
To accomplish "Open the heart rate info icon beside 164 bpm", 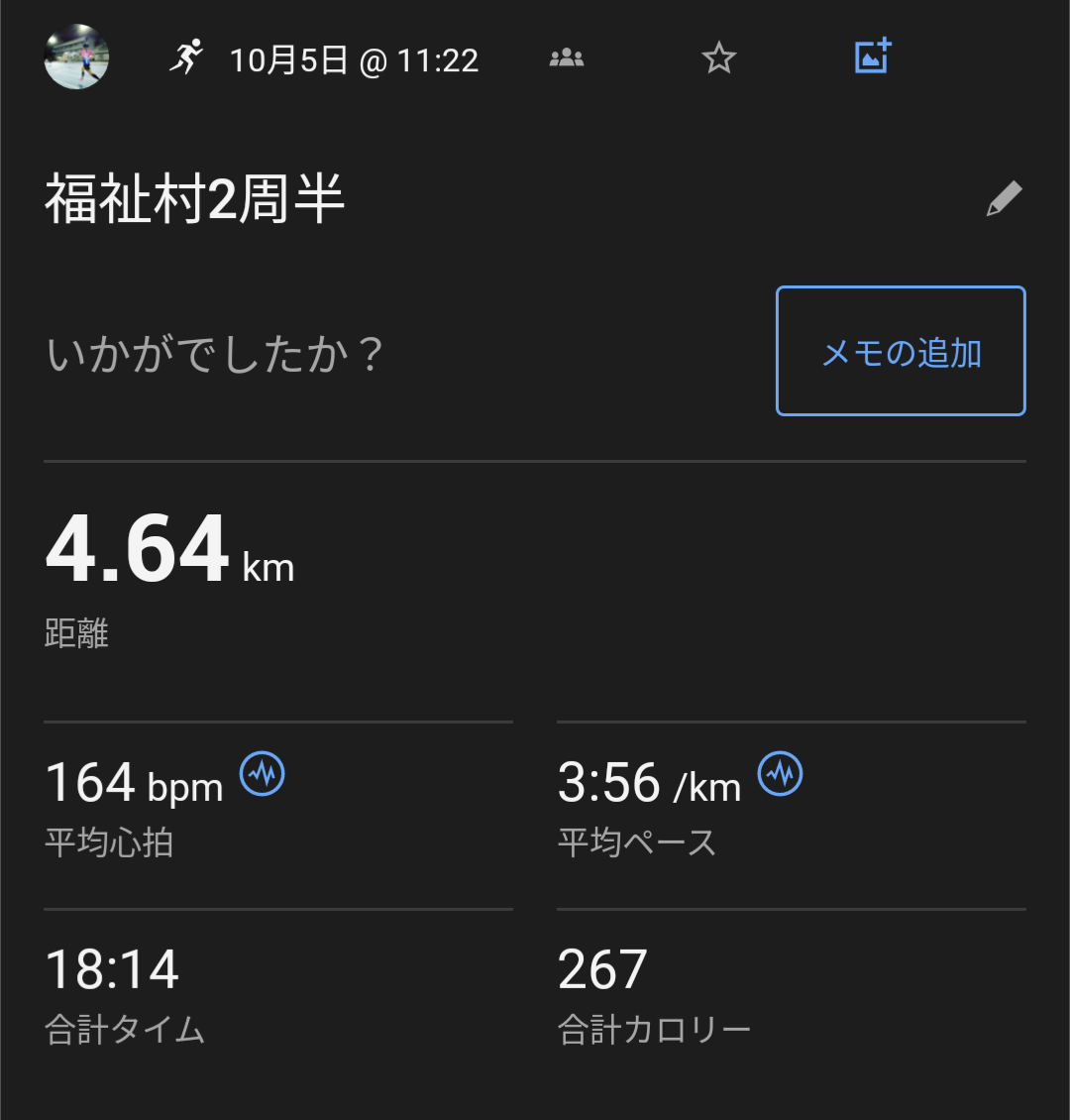I will (263, 774).
